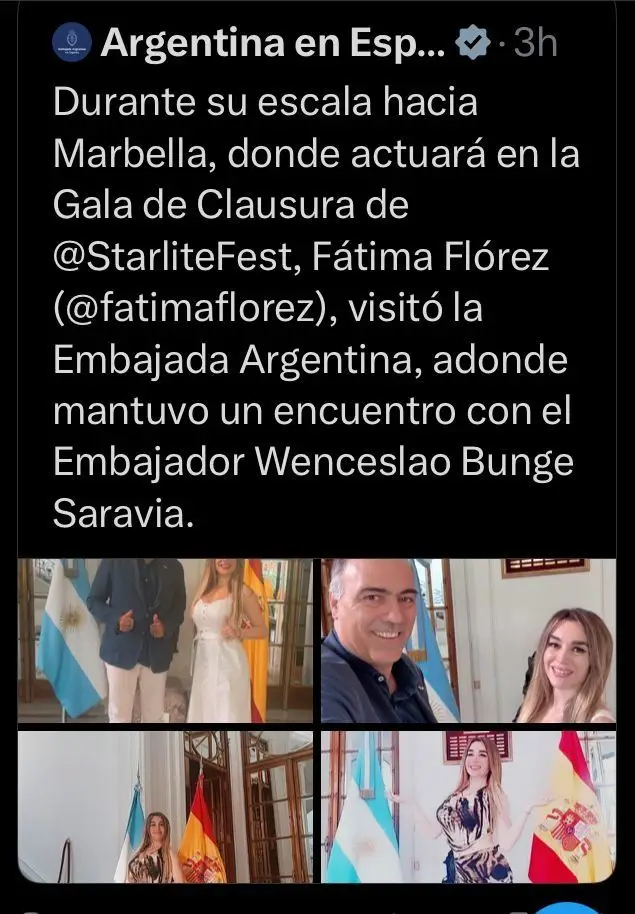Open the Argentina en Esp... account name
The width and height of the screenshot is (635, 914).
[271, 43]
